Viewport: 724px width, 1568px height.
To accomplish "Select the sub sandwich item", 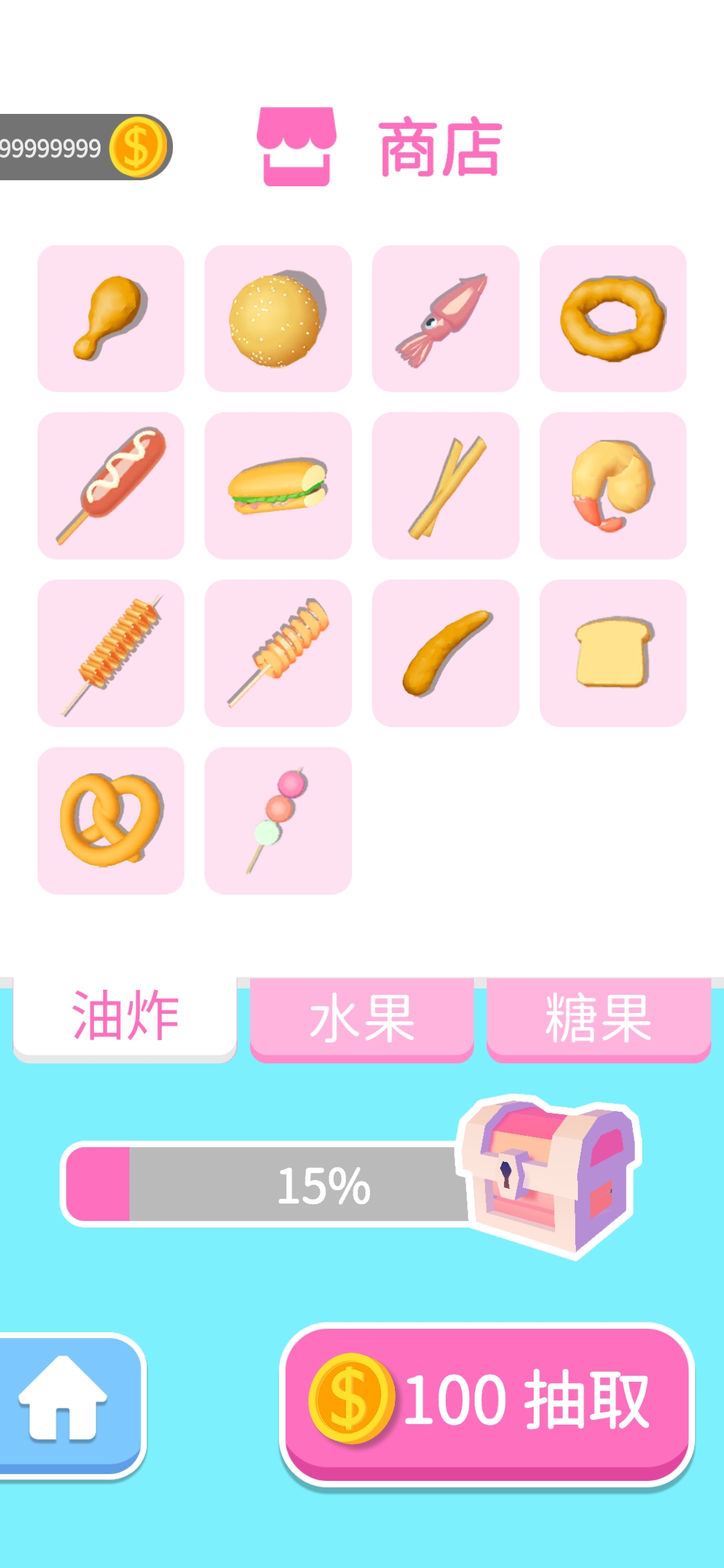I will [x=278, y=486].
